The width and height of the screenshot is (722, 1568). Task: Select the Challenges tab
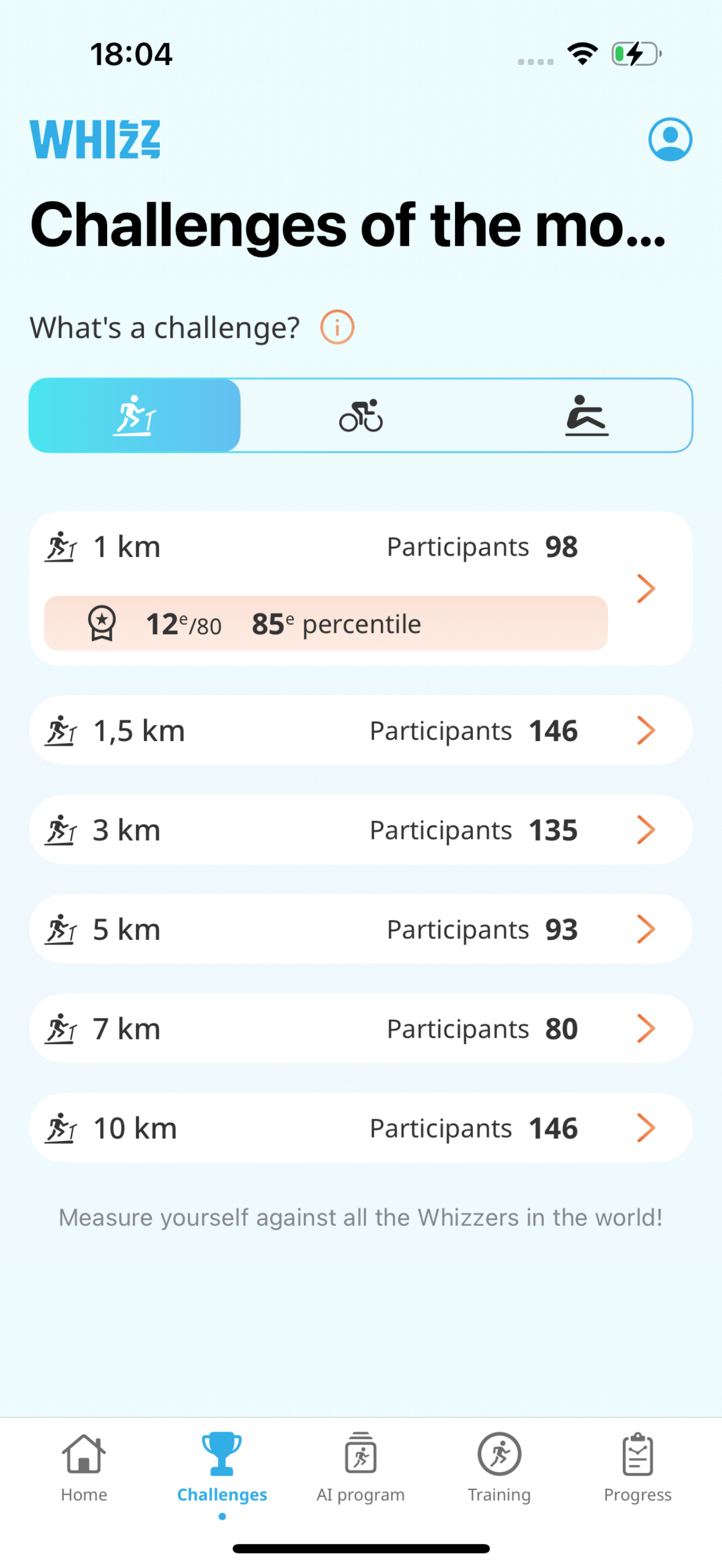click(x=222, y=1468)
